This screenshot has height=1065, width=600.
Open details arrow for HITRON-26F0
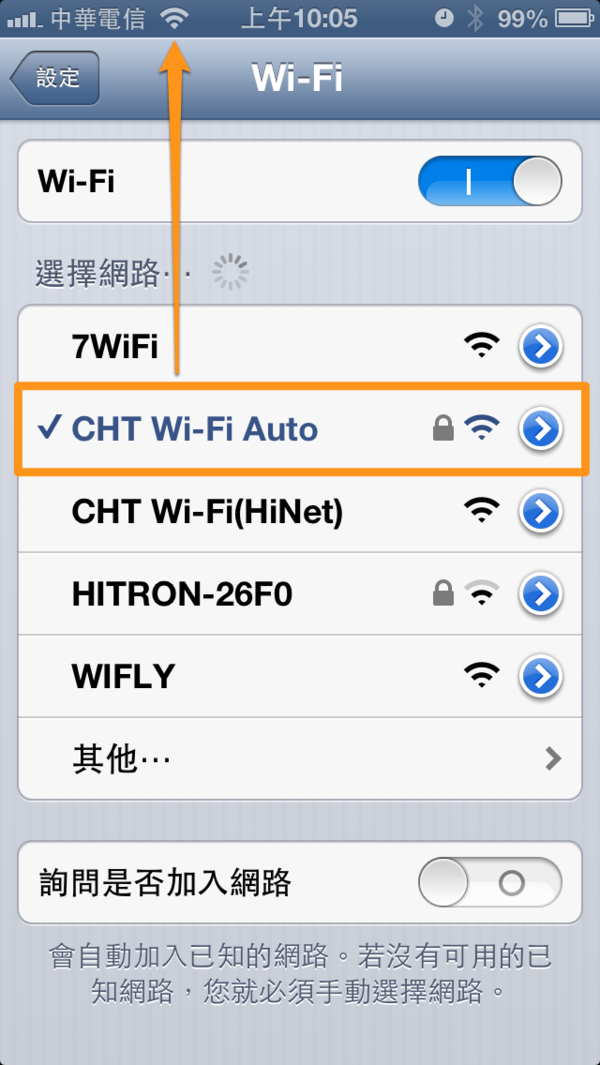click(540, 594)
